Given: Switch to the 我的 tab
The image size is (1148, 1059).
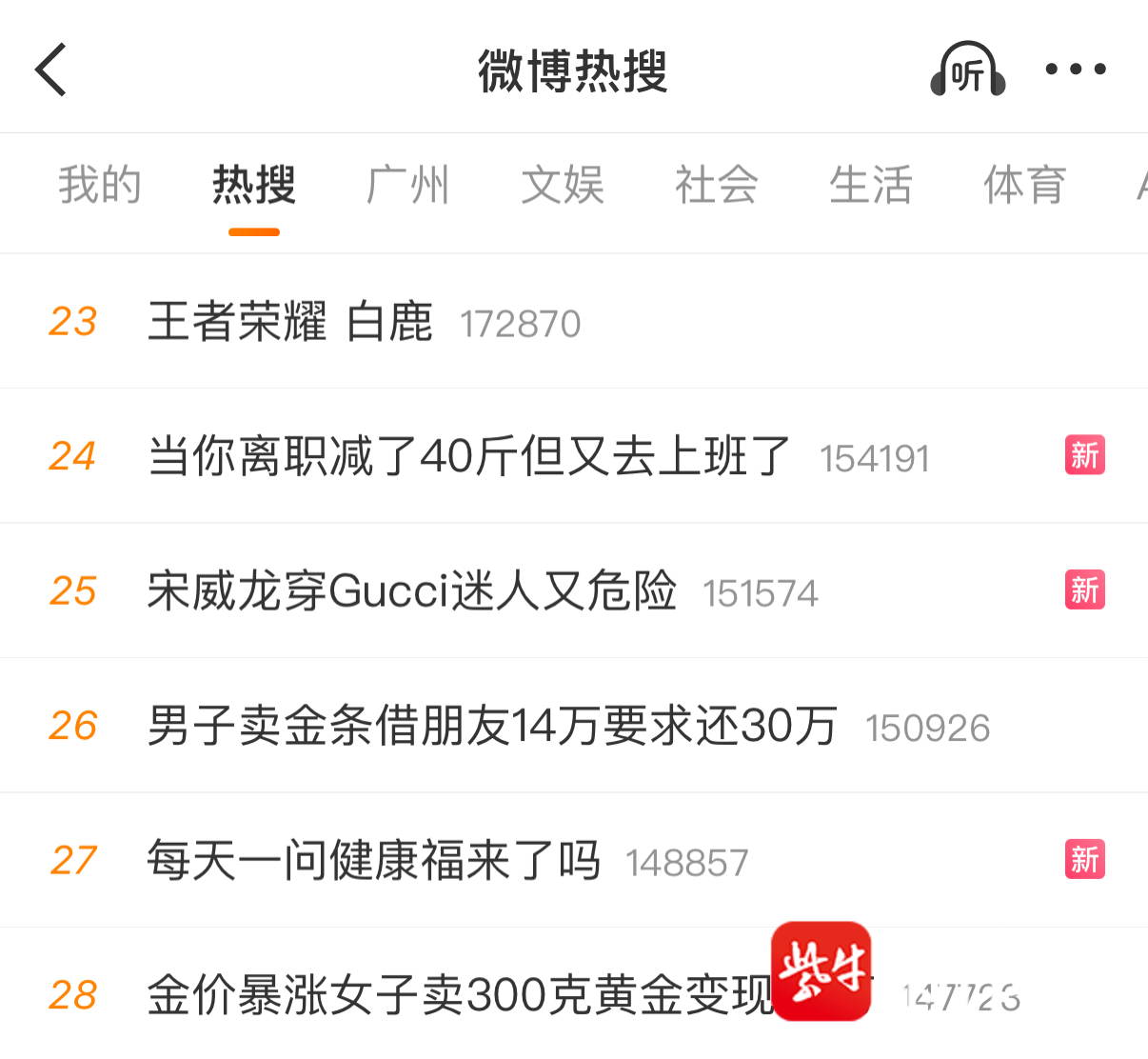Looking at the screenshot, I should 100,185.
